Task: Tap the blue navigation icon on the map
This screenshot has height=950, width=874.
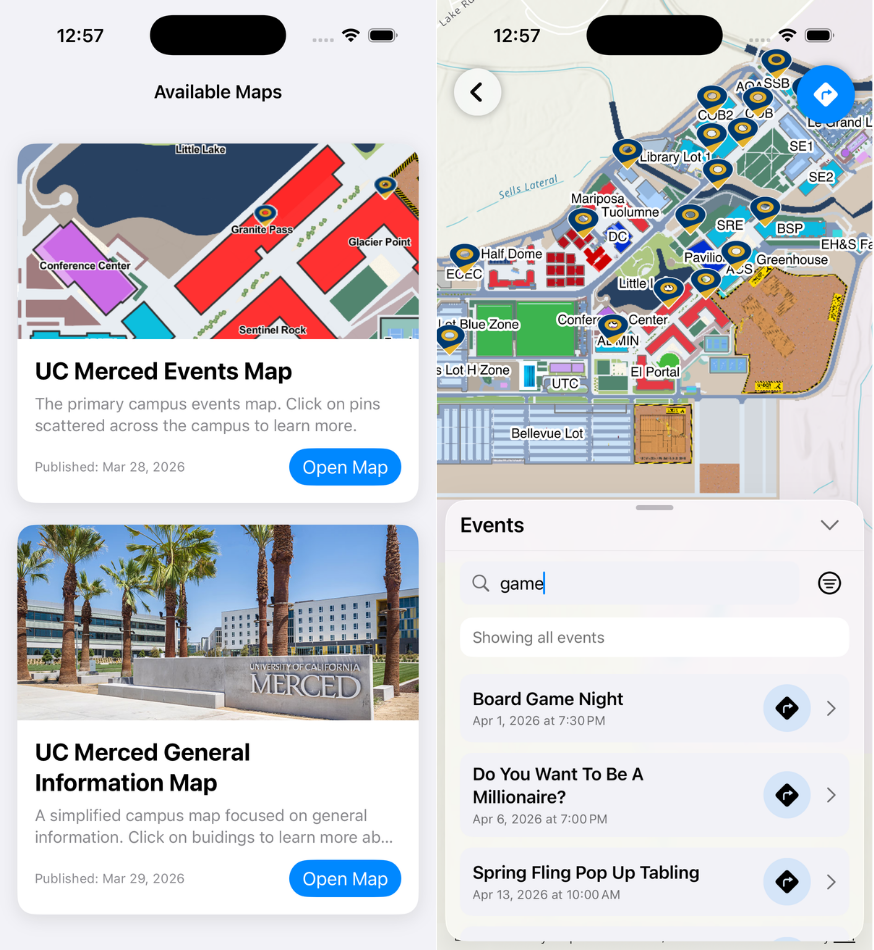Action: pyautogui.click(x=825, y=93)
